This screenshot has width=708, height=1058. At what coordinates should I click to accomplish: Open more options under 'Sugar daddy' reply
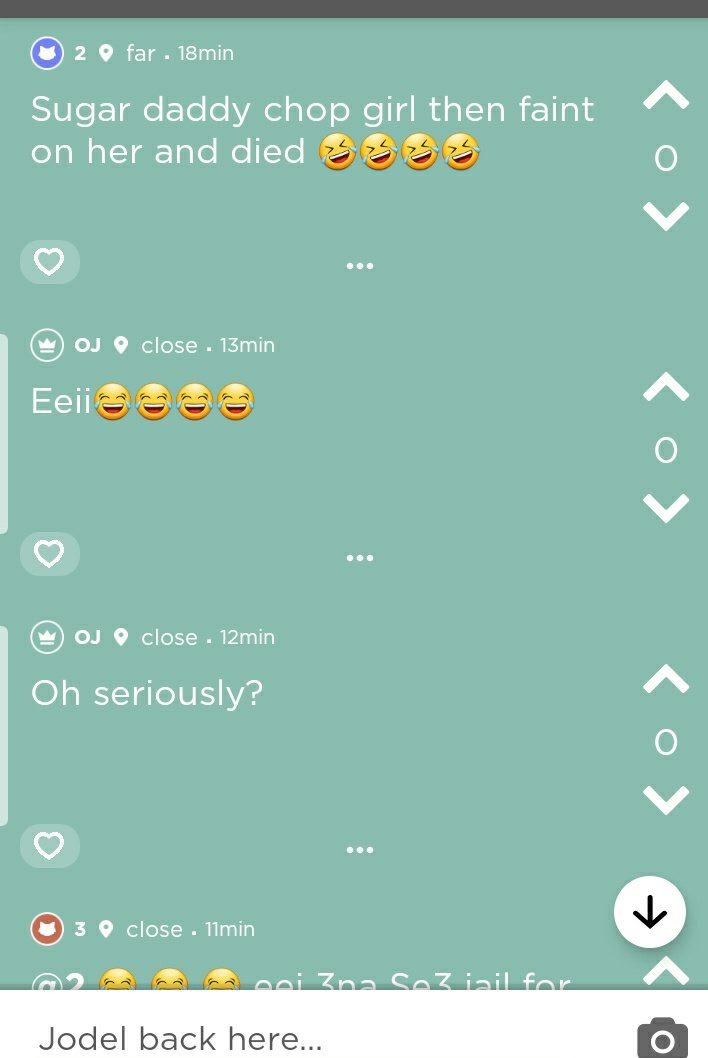(x=359, y=265)
